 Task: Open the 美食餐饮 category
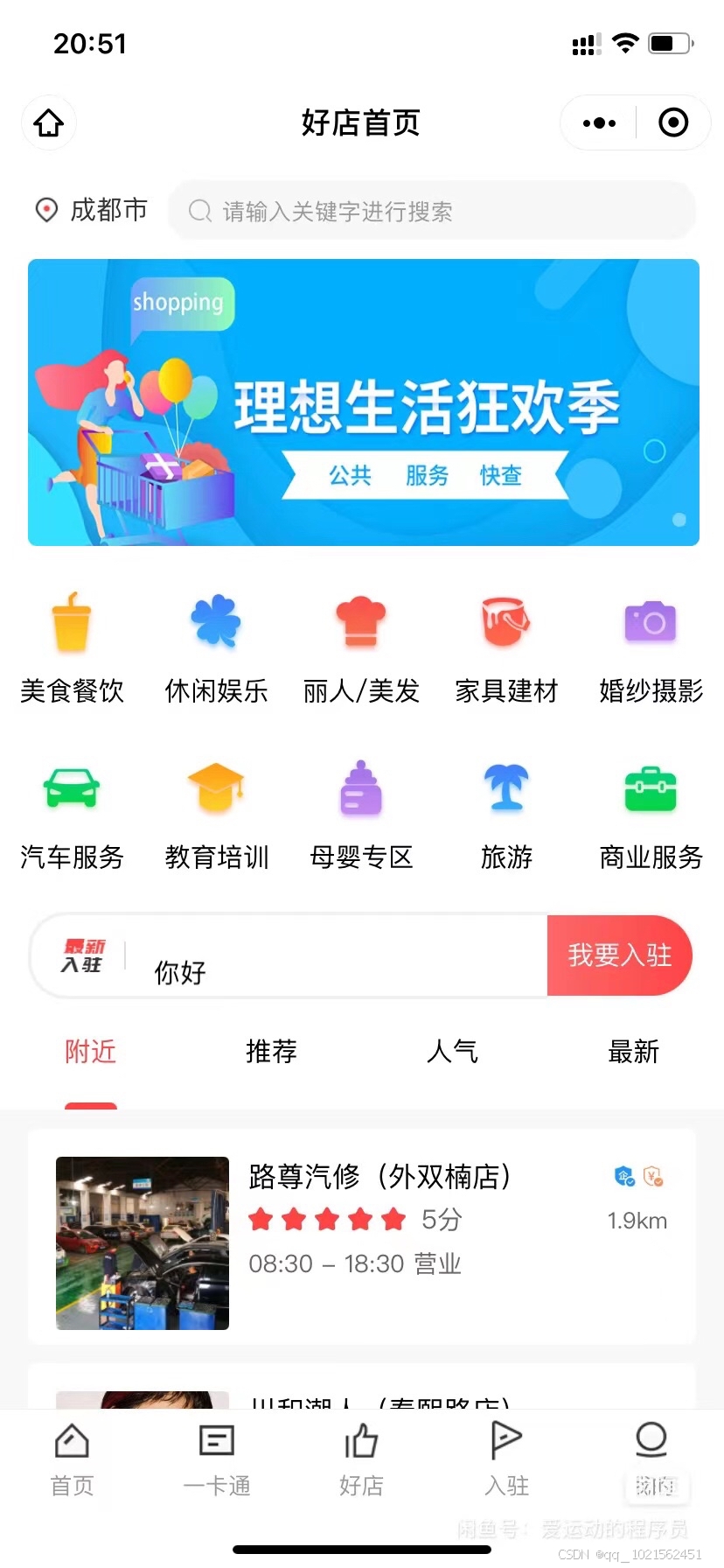(72, 649)
